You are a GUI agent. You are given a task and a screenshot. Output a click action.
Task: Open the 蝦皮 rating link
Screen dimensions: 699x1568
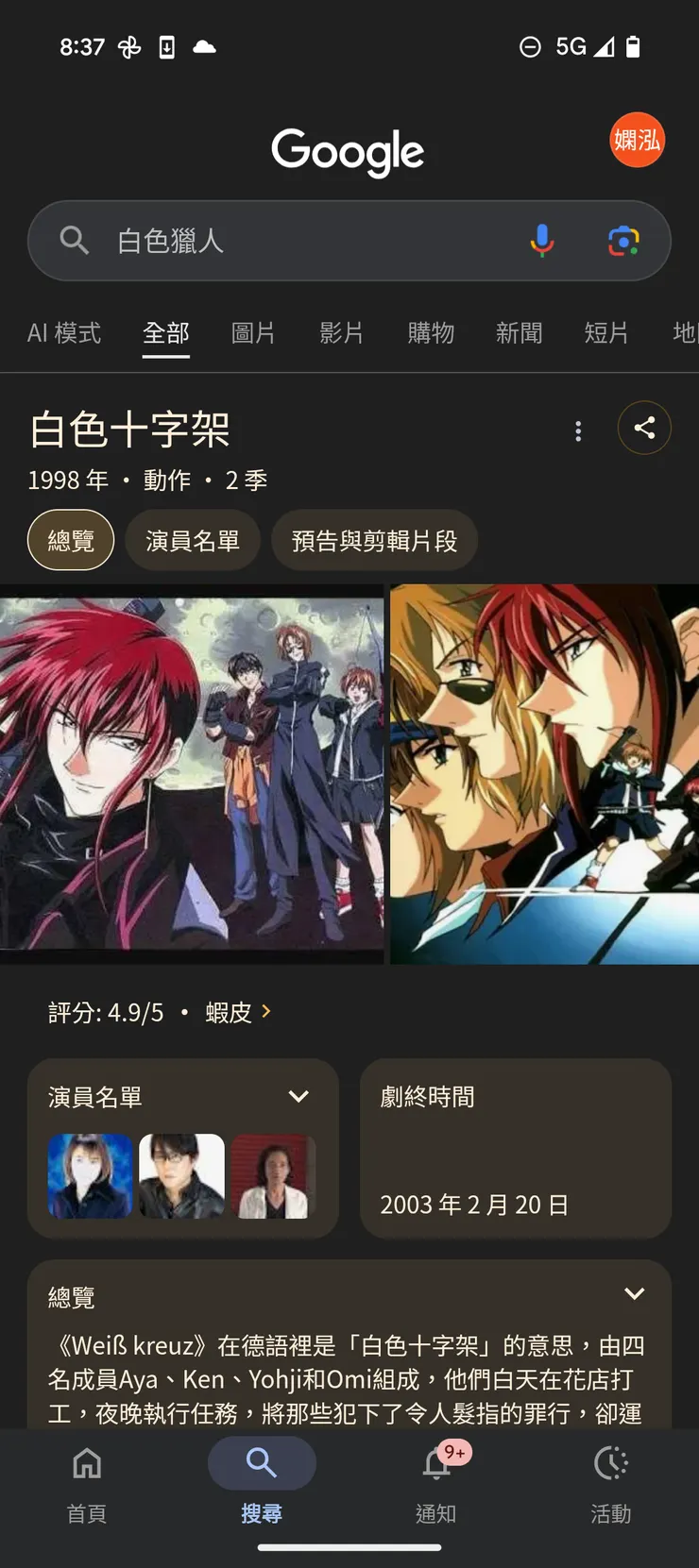238,1012
